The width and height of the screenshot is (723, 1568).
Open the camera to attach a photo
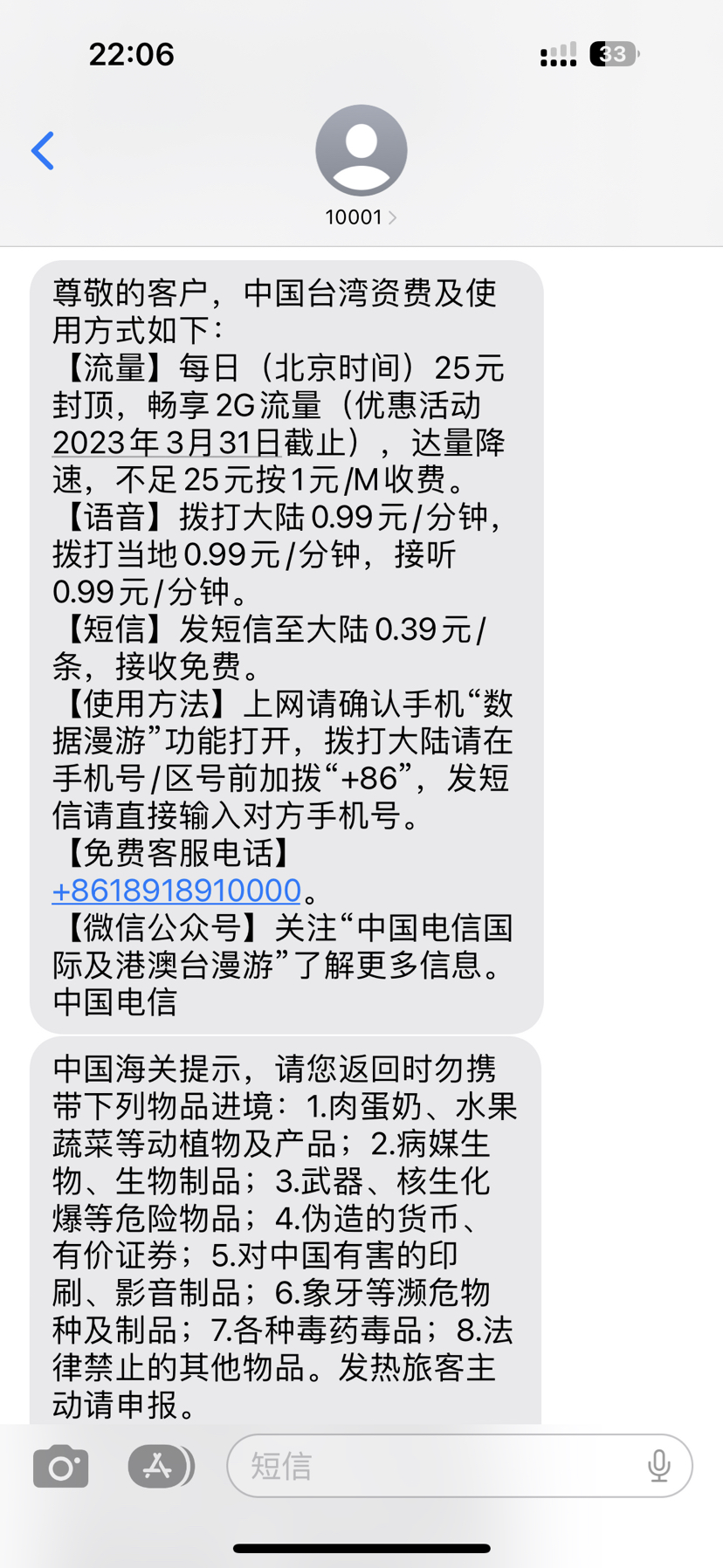(x=60, y=1466)
